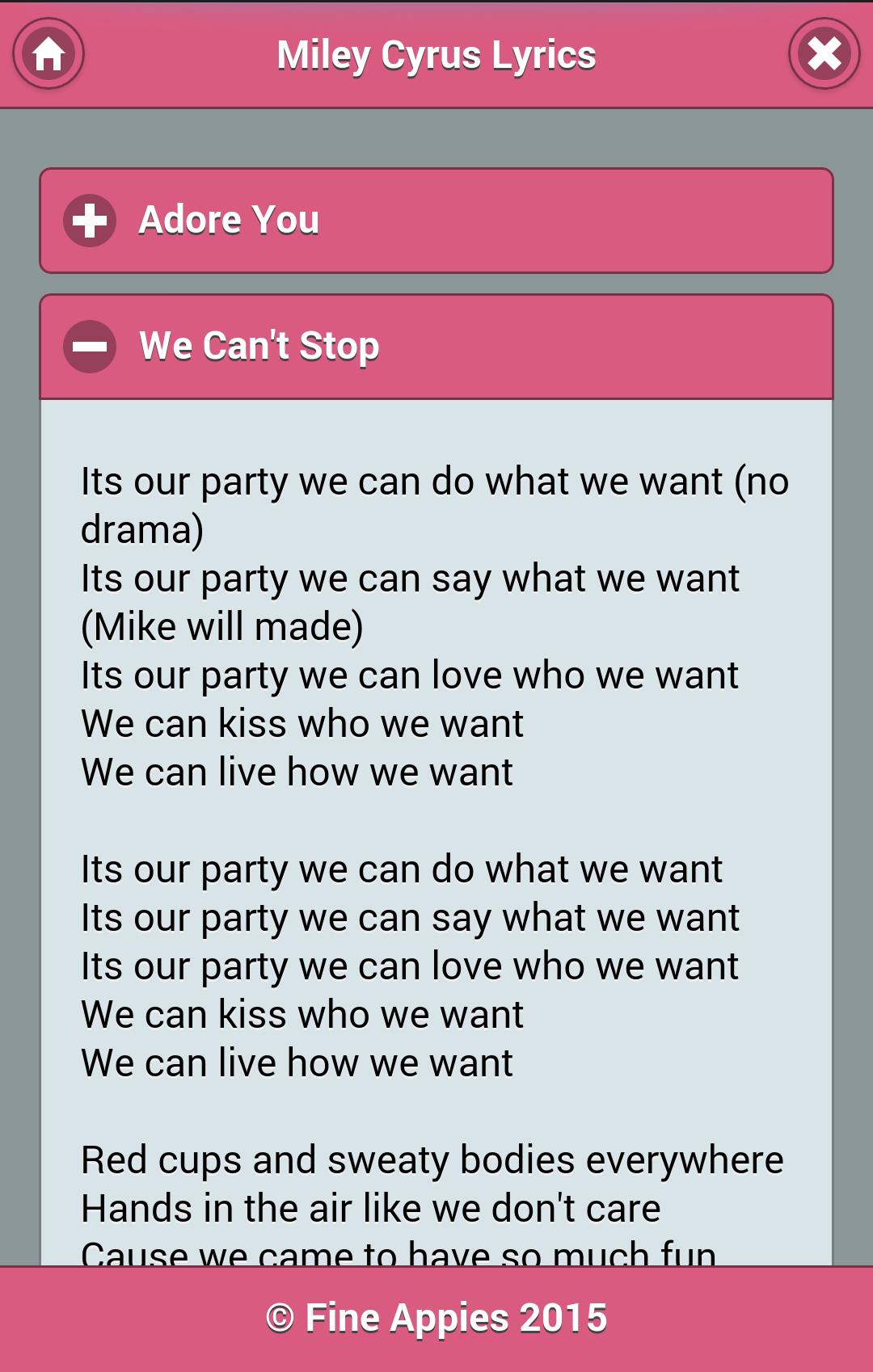This screenshot has height=1372, width=873.
Task: Hit the expand symbol on the Adore You bar
Action: pos(91,219)
